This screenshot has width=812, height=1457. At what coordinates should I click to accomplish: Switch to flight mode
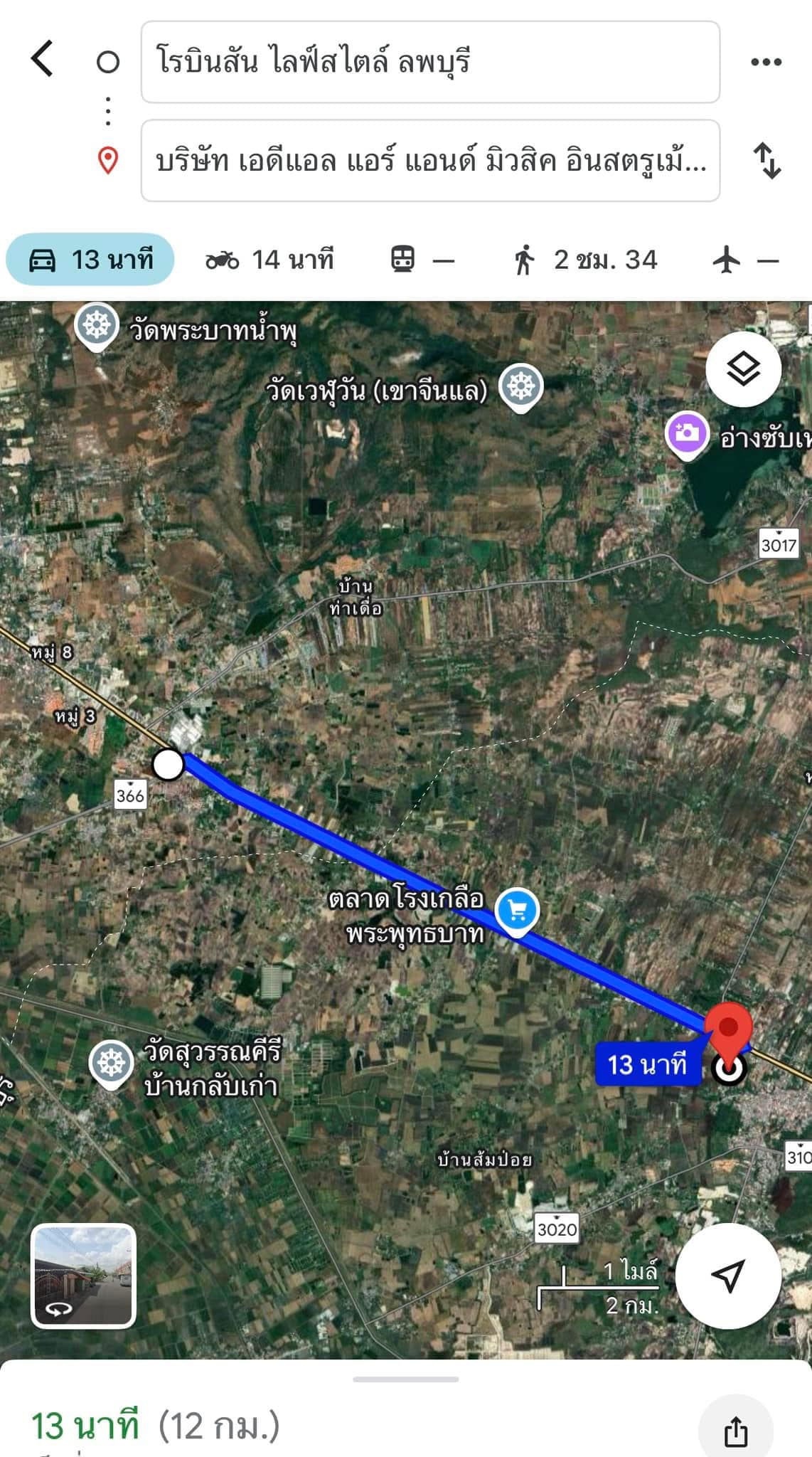point(745,260)
